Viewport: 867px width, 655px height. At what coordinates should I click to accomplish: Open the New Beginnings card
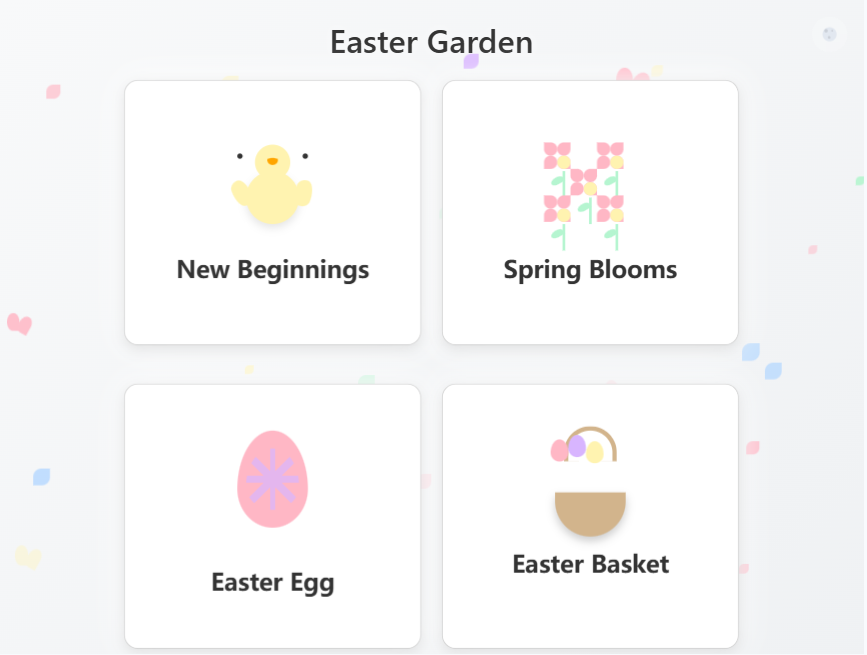point(272,213)
